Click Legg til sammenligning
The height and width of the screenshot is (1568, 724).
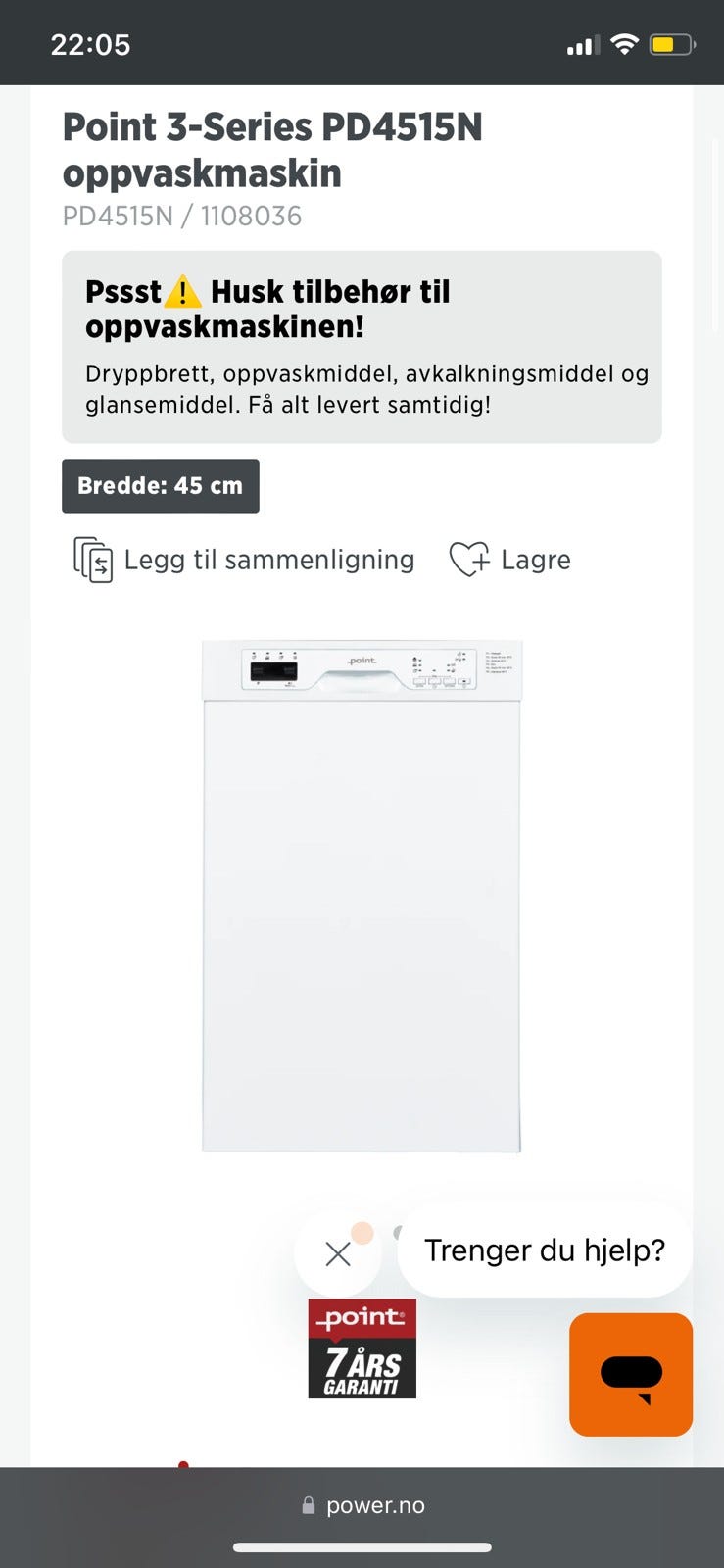tap(268, 560)
